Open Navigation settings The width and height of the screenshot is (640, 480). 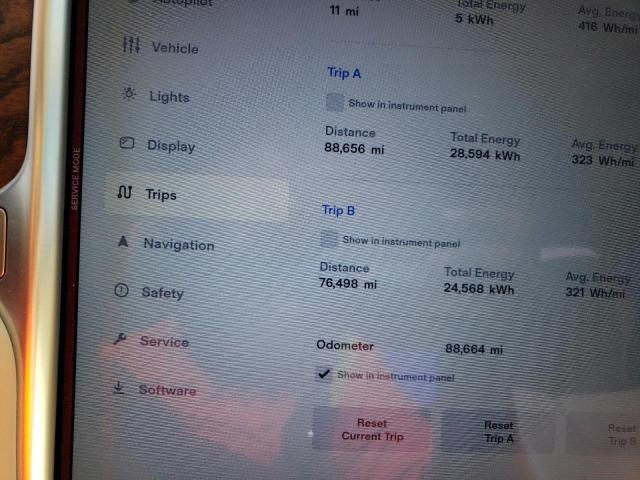click(x=166, y=243)
